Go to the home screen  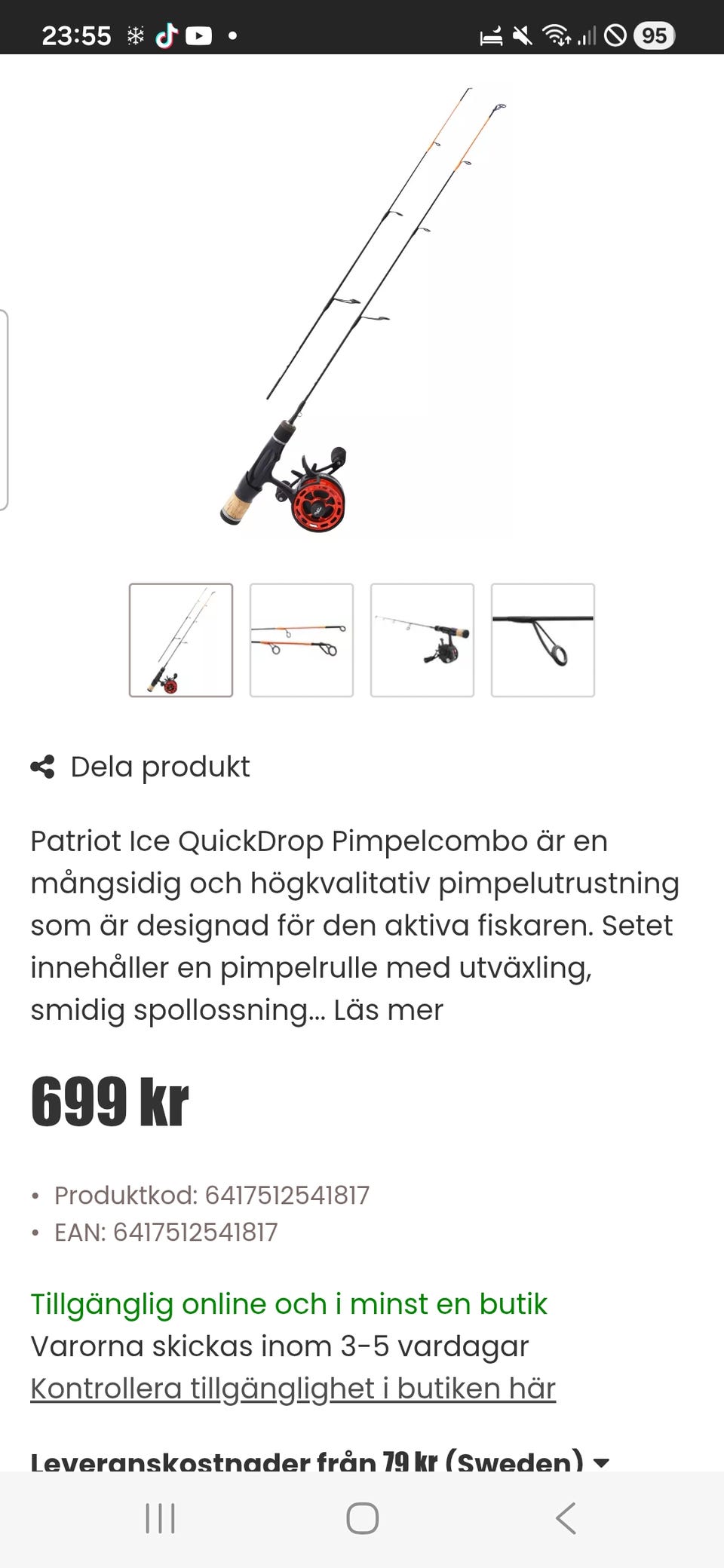362,1518
